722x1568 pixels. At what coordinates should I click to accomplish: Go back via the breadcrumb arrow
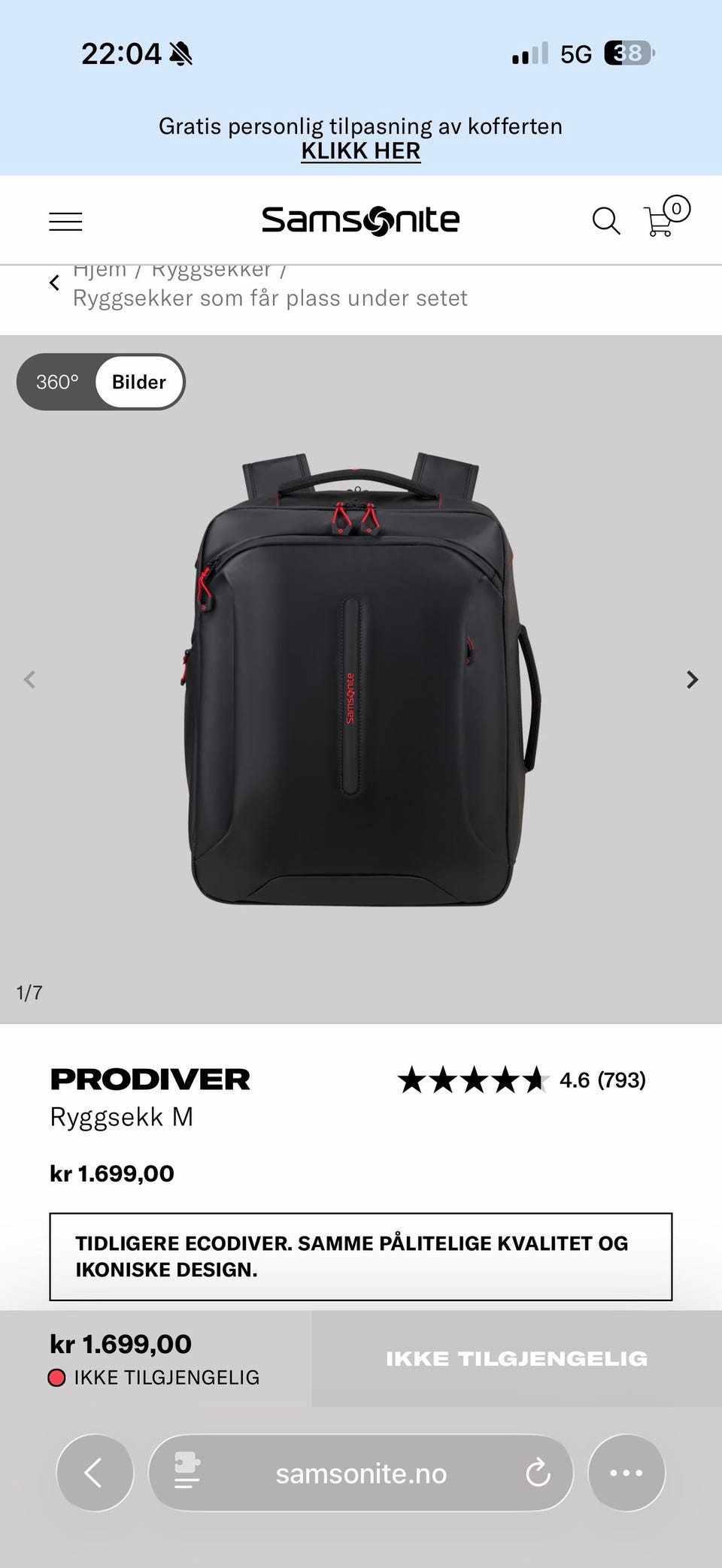[x=54, y=283]
